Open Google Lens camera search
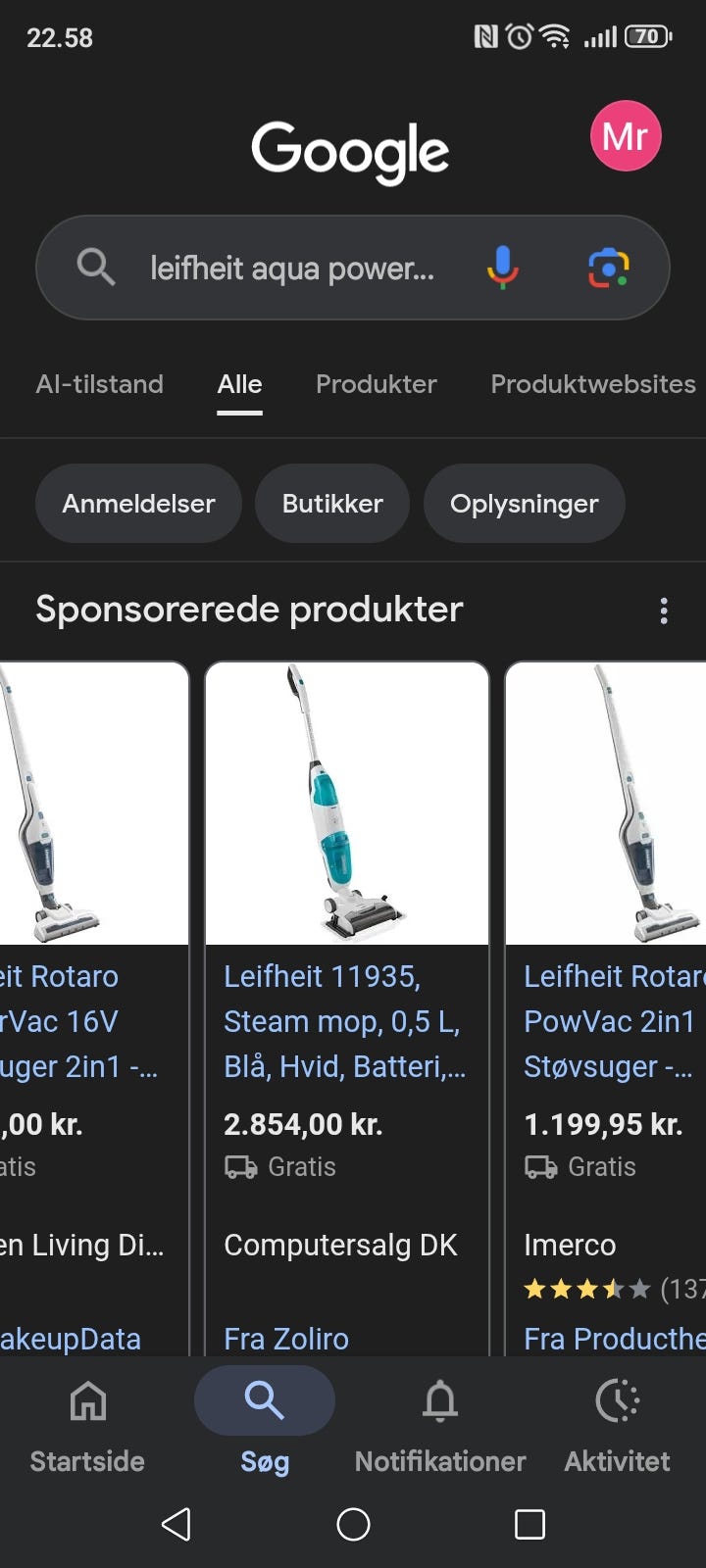 [x=609, y=267]
